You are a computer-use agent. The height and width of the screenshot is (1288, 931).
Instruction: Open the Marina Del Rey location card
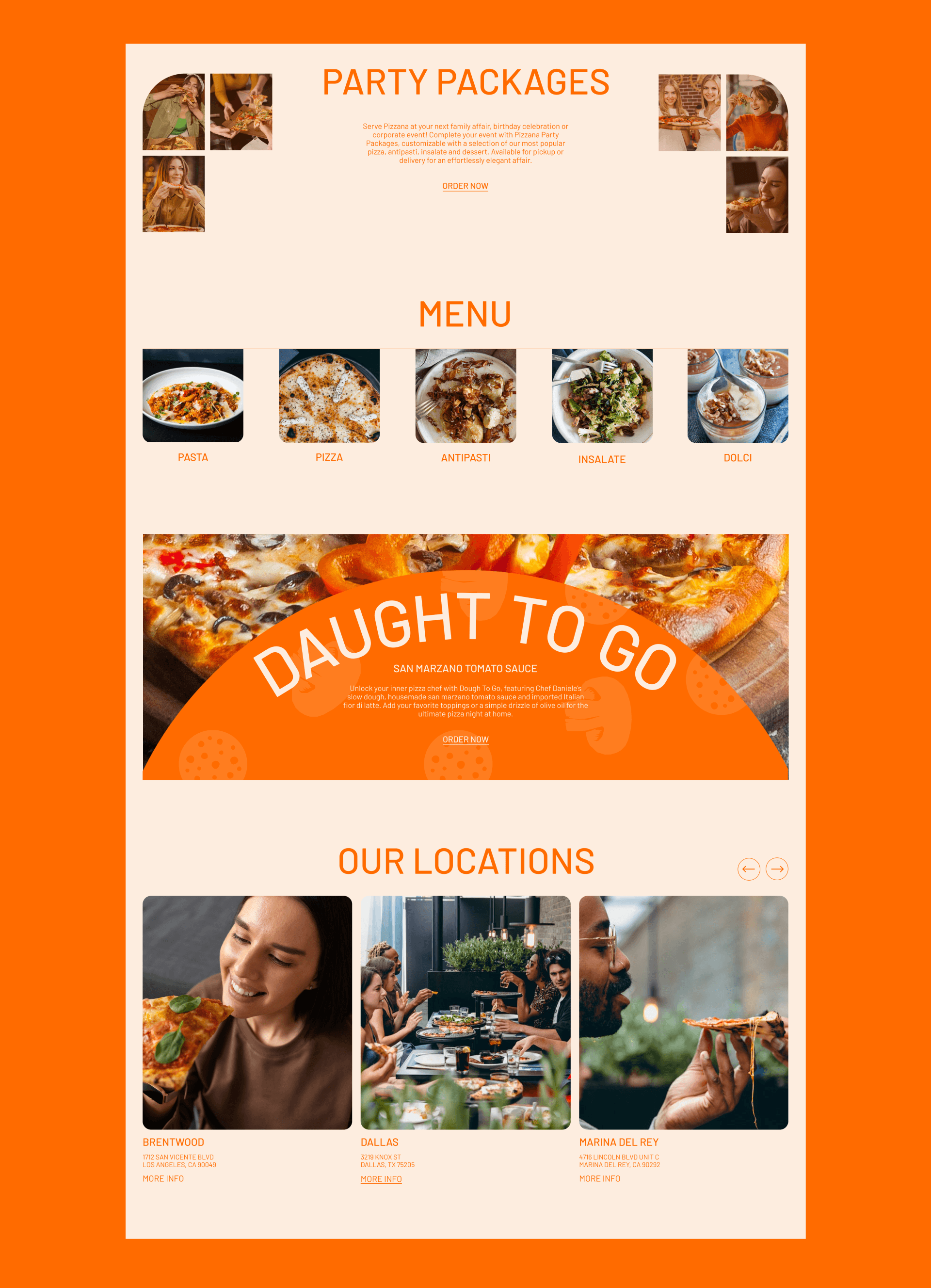[684, 1012]
